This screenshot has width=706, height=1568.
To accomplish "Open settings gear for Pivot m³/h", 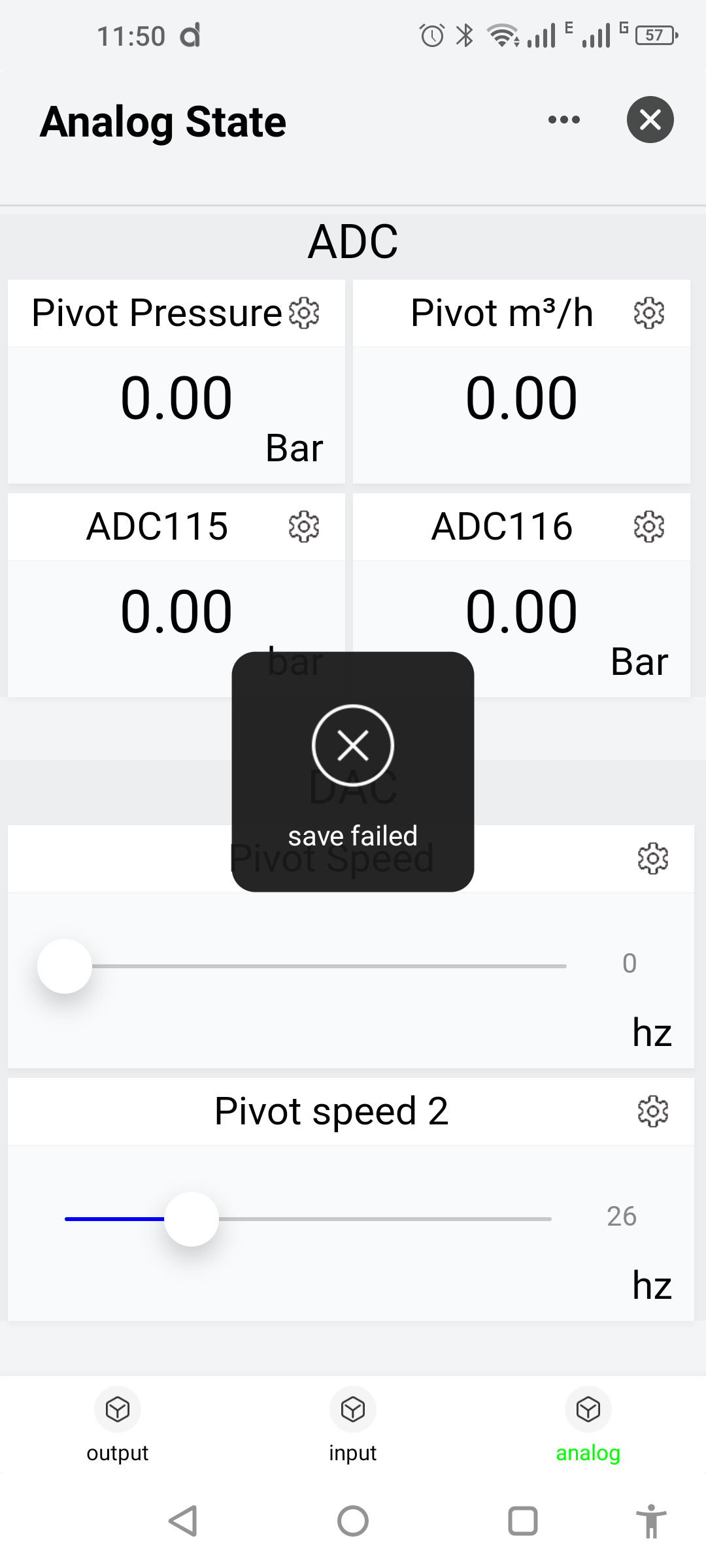I will click(x=649, y=313).
